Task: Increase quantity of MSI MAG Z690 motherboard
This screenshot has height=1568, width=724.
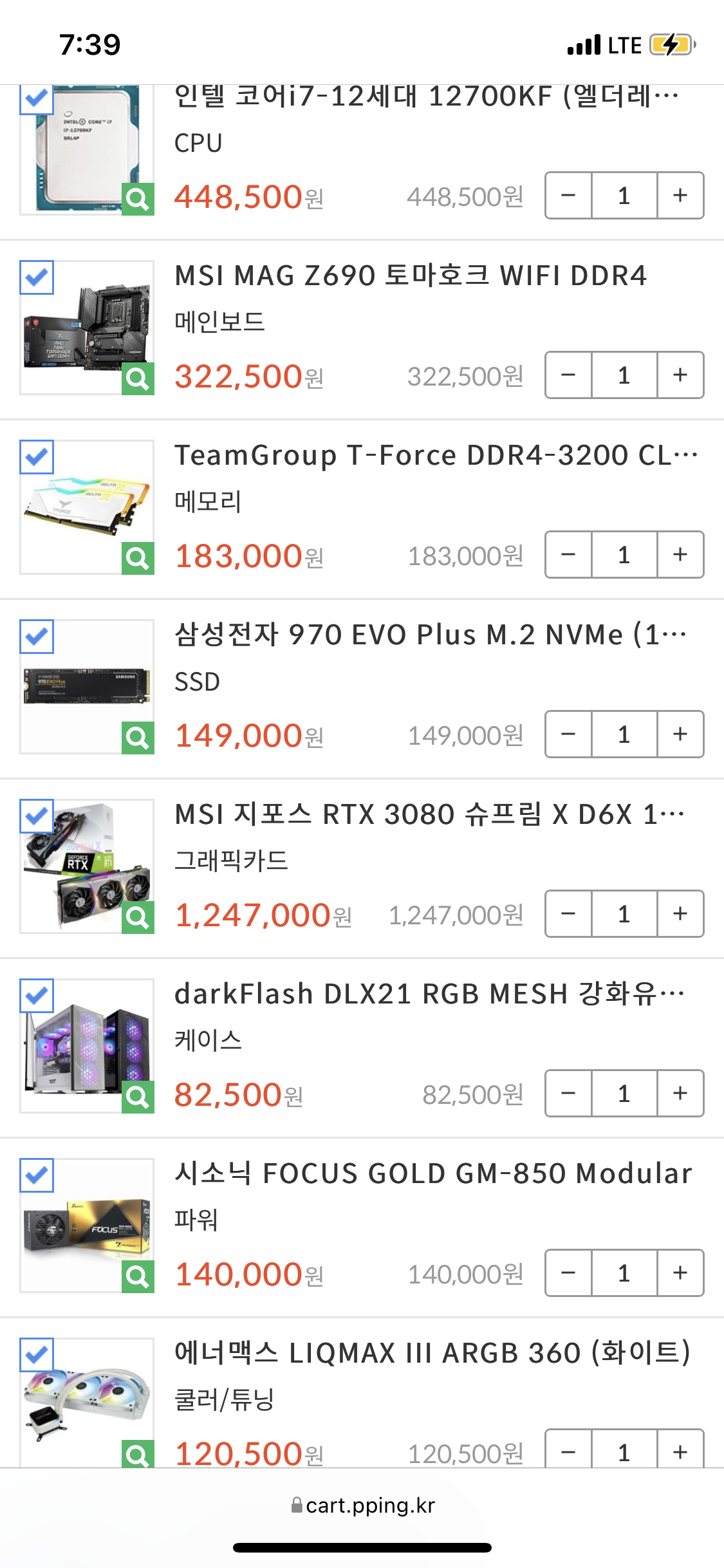Action: 680,375
